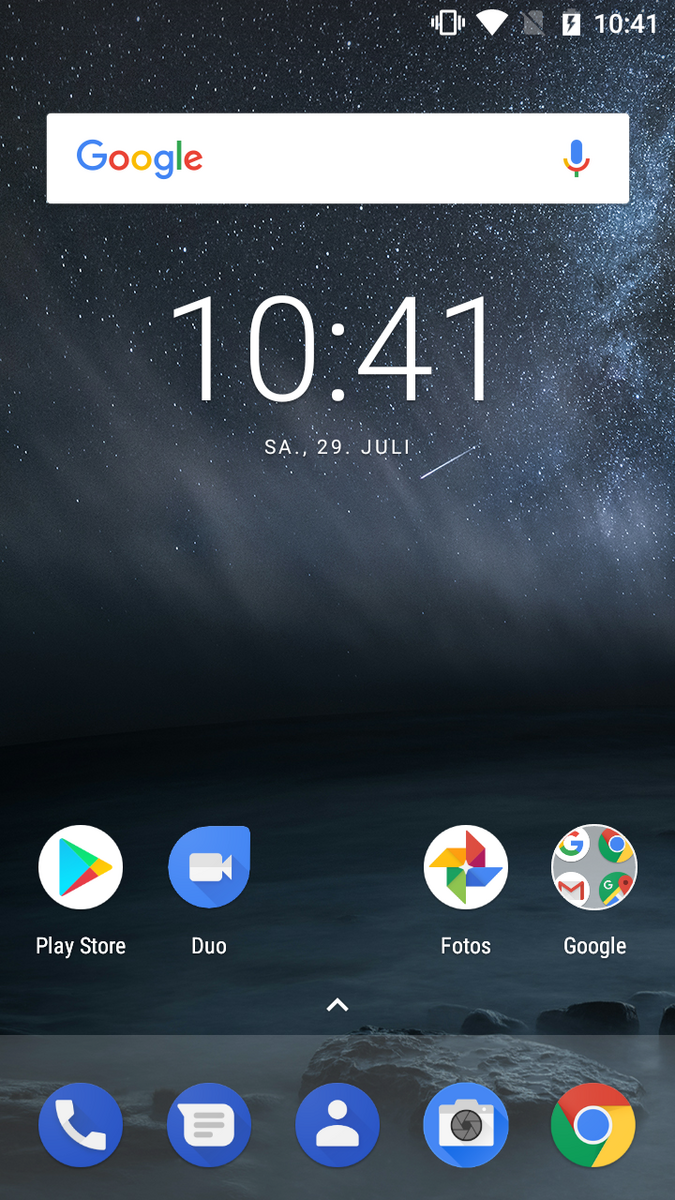The width and height of the screenshot is (675, 1200).
Task: Launch the Camera app in the dock
Action: point(466,1125)
